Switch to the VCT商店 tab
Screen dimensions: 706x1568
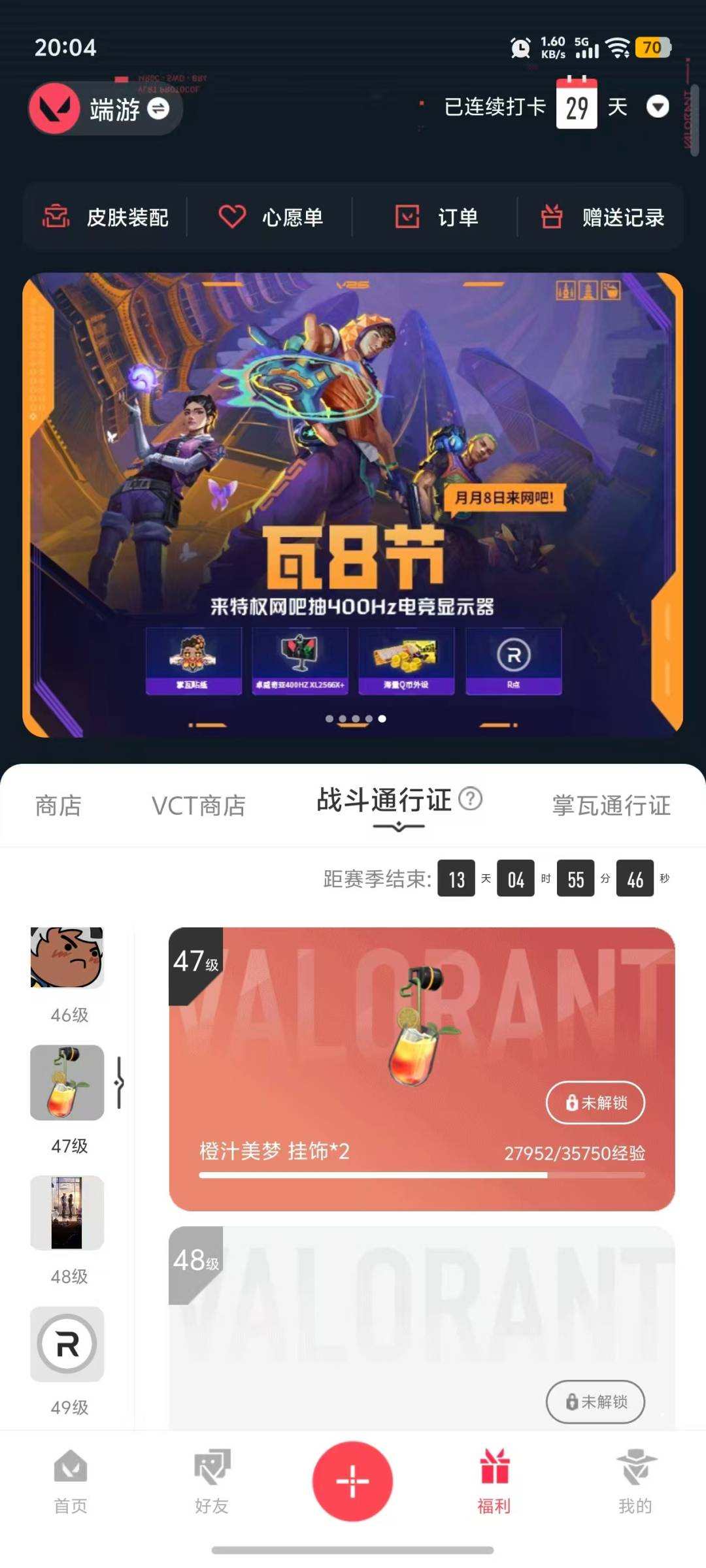[200, 806]
